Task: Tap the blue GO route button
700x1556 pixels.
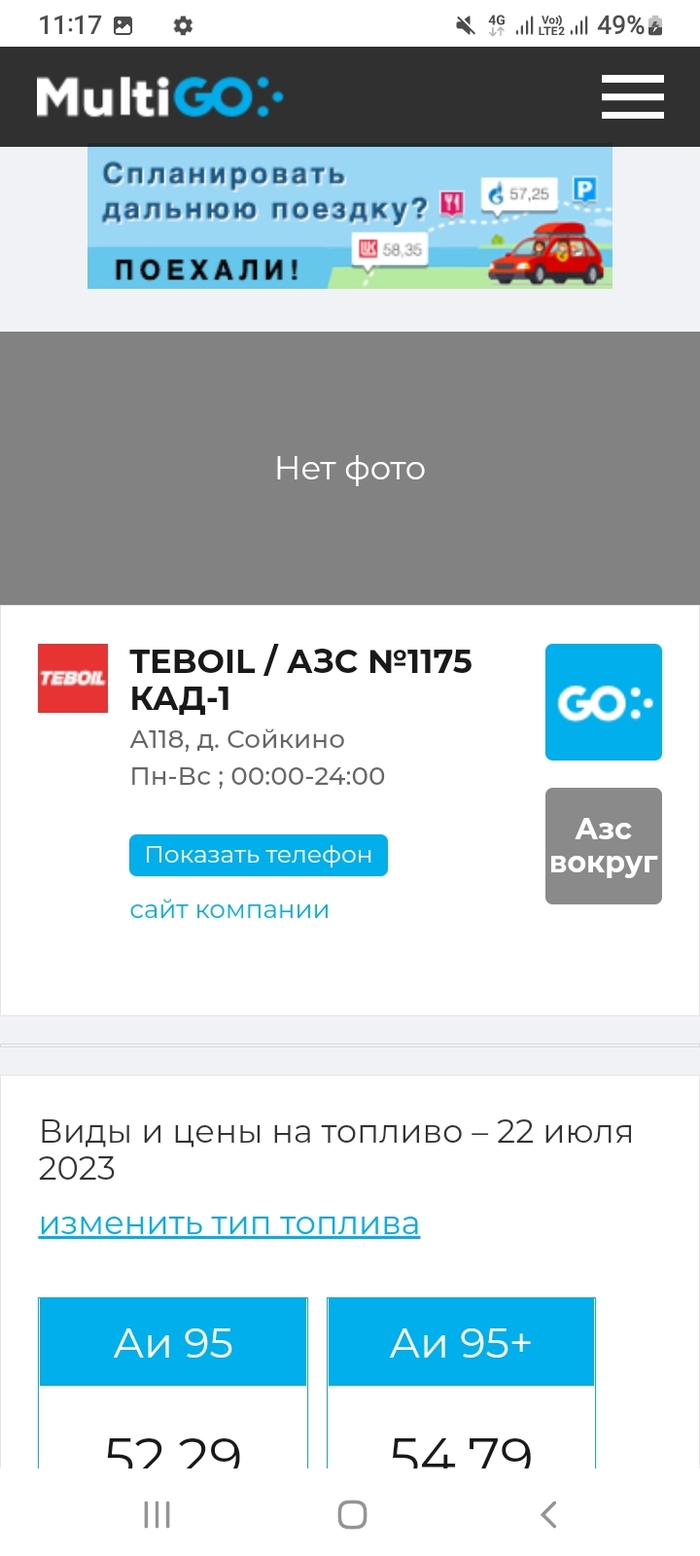Action: [x=603, y=702]
